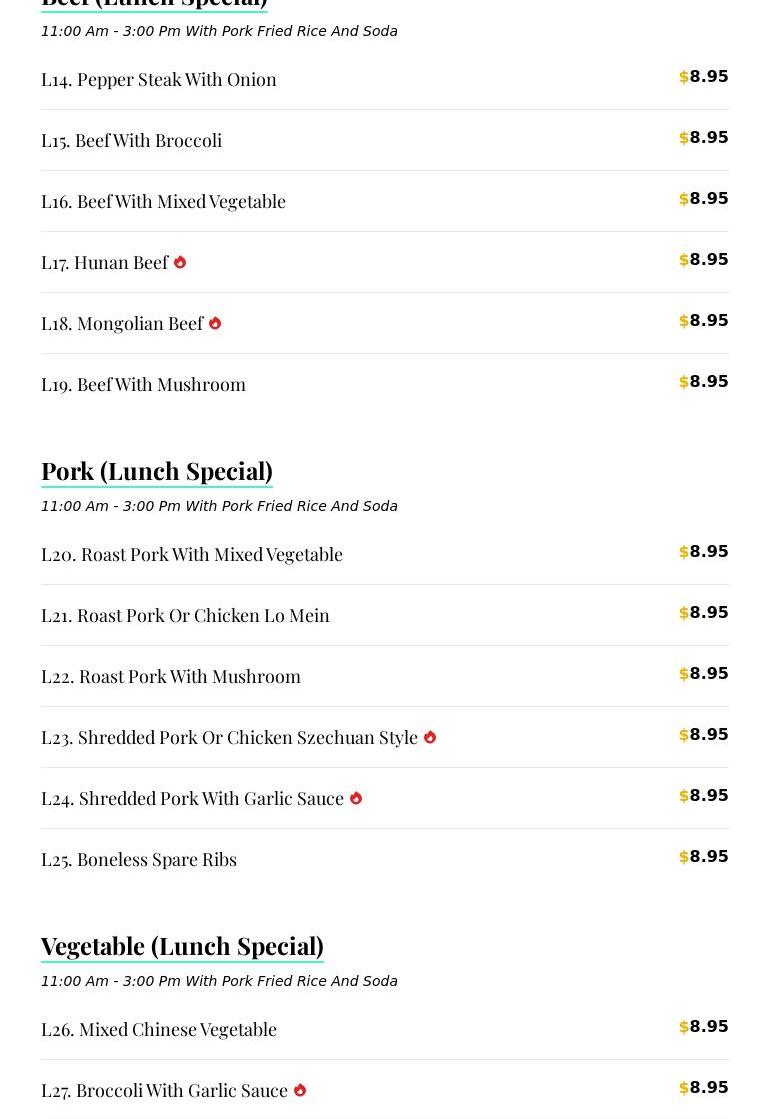The width and height of the screenshot is (770, 1119).
Task: Select L27. Broccoli With Garlic Sauce
Action: coord(164,1090)
